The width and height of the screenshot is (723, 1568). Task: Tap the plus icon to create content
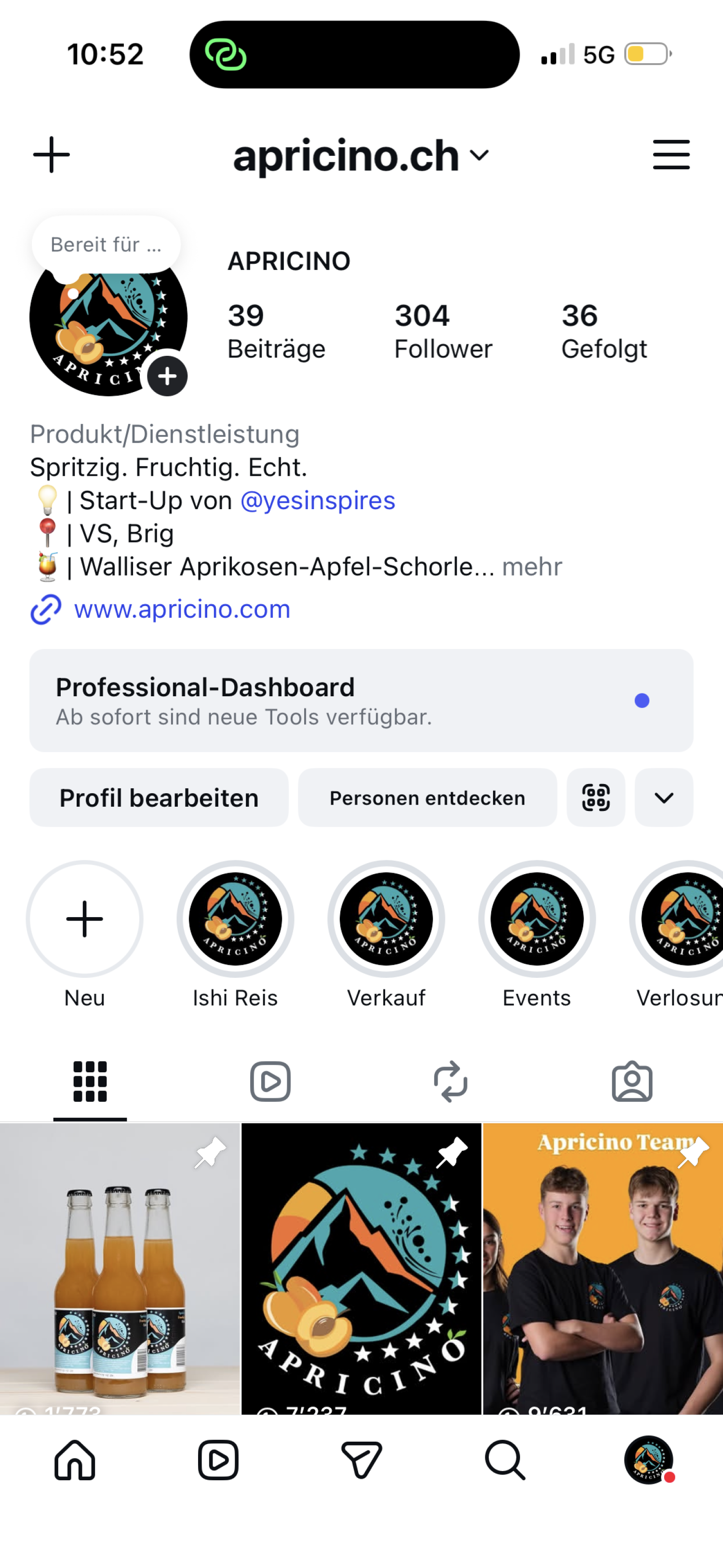point(51,155)
